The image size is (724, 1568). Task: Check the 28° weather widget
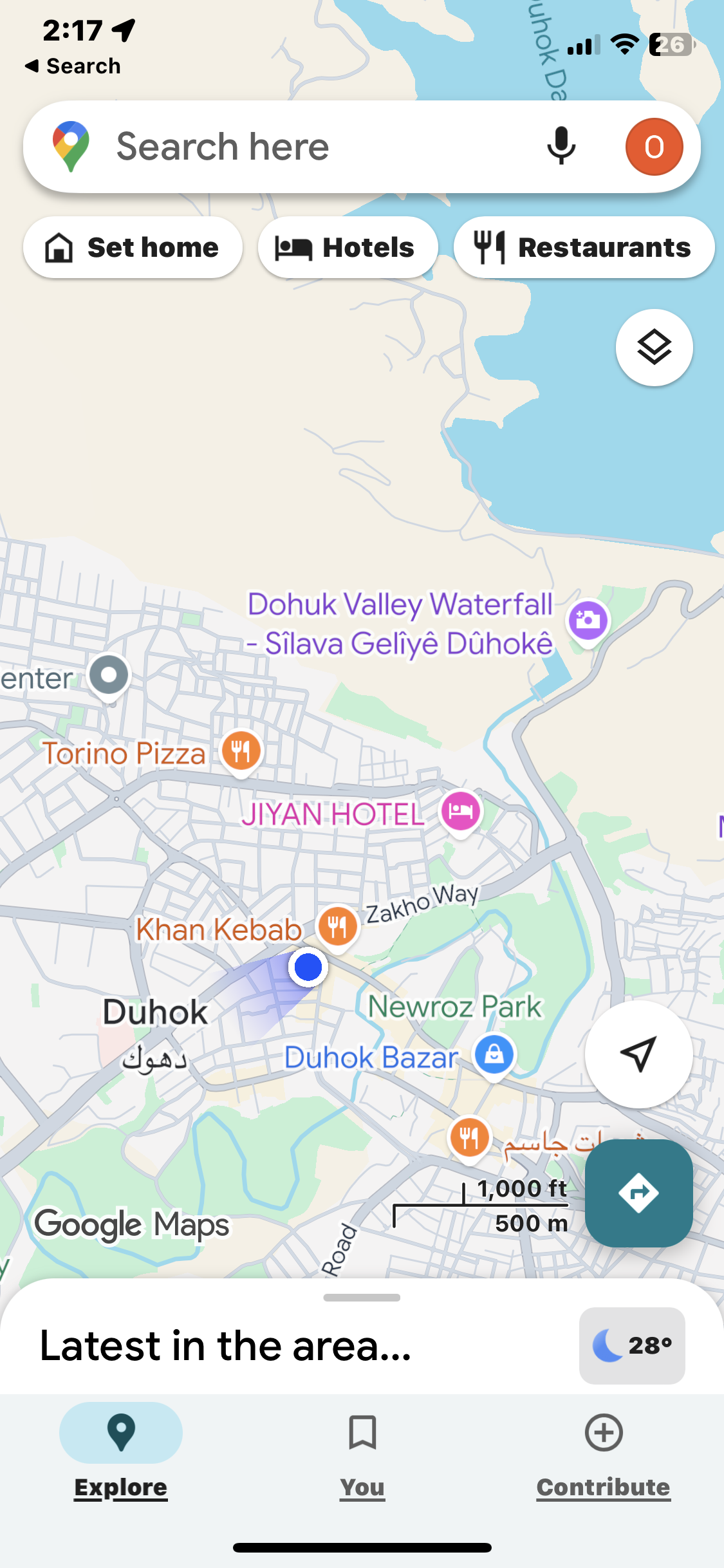(632, 1345)
